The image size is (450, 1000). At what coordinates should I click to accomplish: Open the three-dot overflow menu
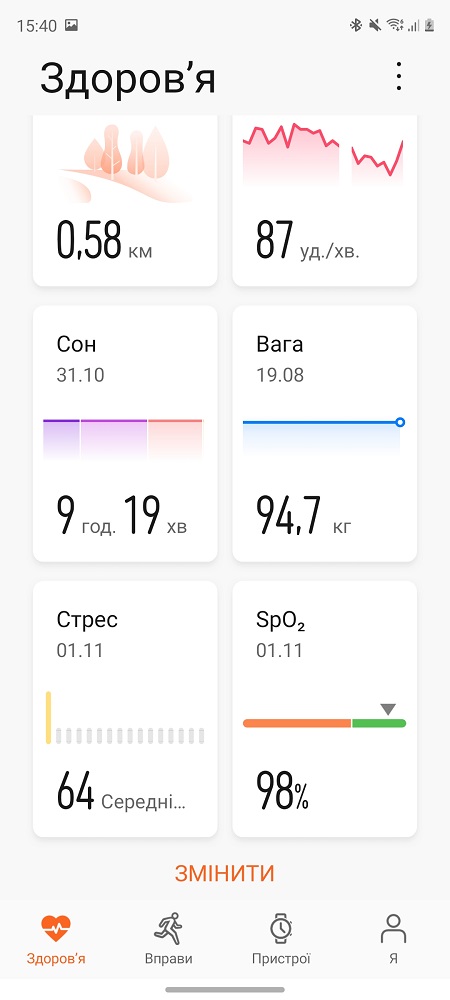coord(398,77)
